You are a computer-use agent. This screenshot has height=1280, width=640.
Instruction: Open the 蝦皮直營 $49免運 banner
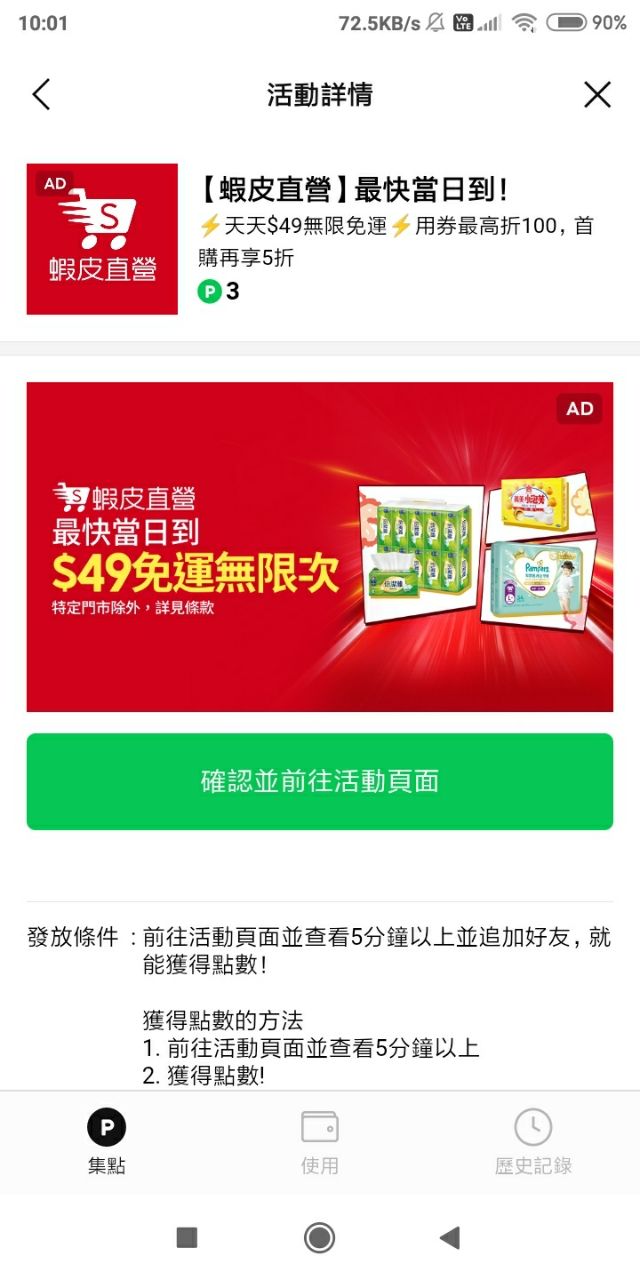(320, 547)
